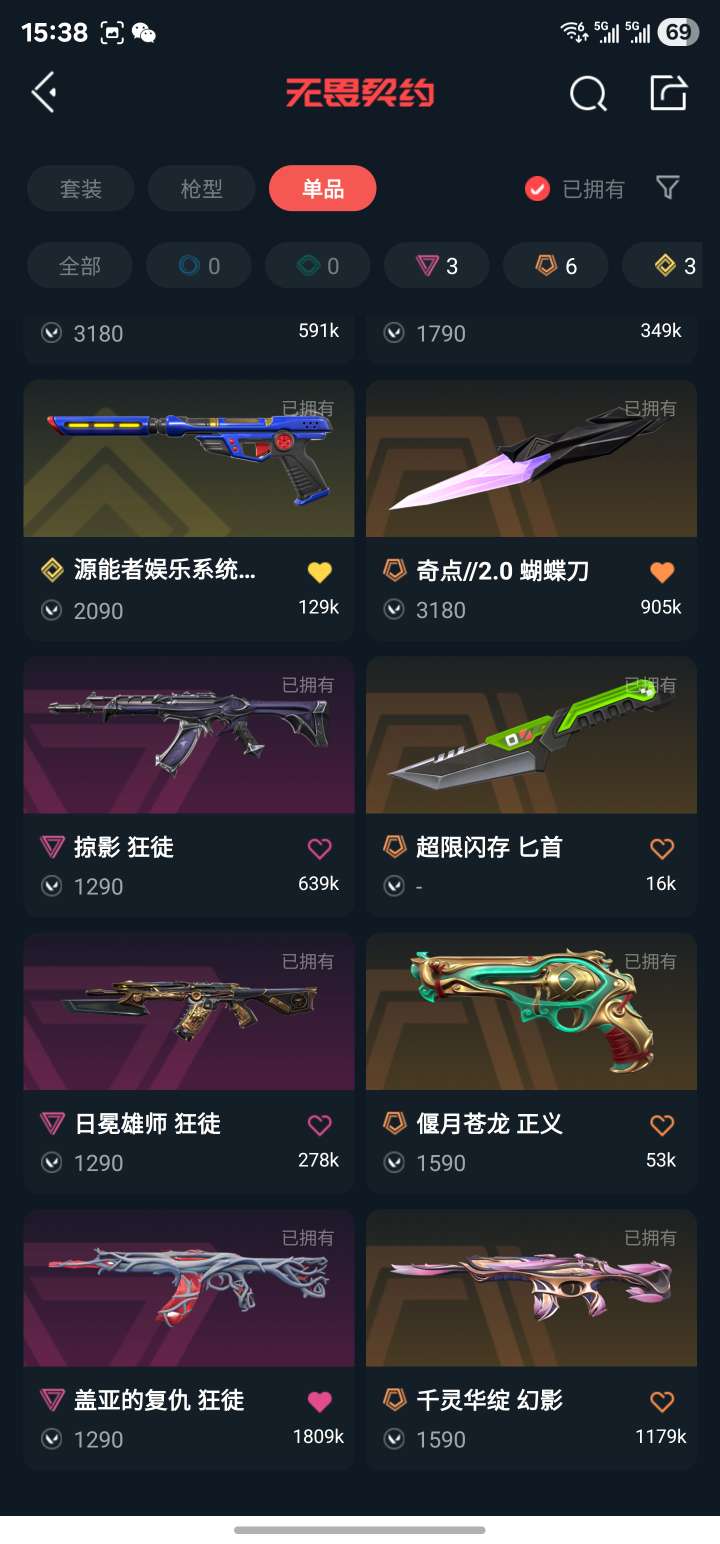Open the 源能者娱乐系统 skin card

point(188,460)
